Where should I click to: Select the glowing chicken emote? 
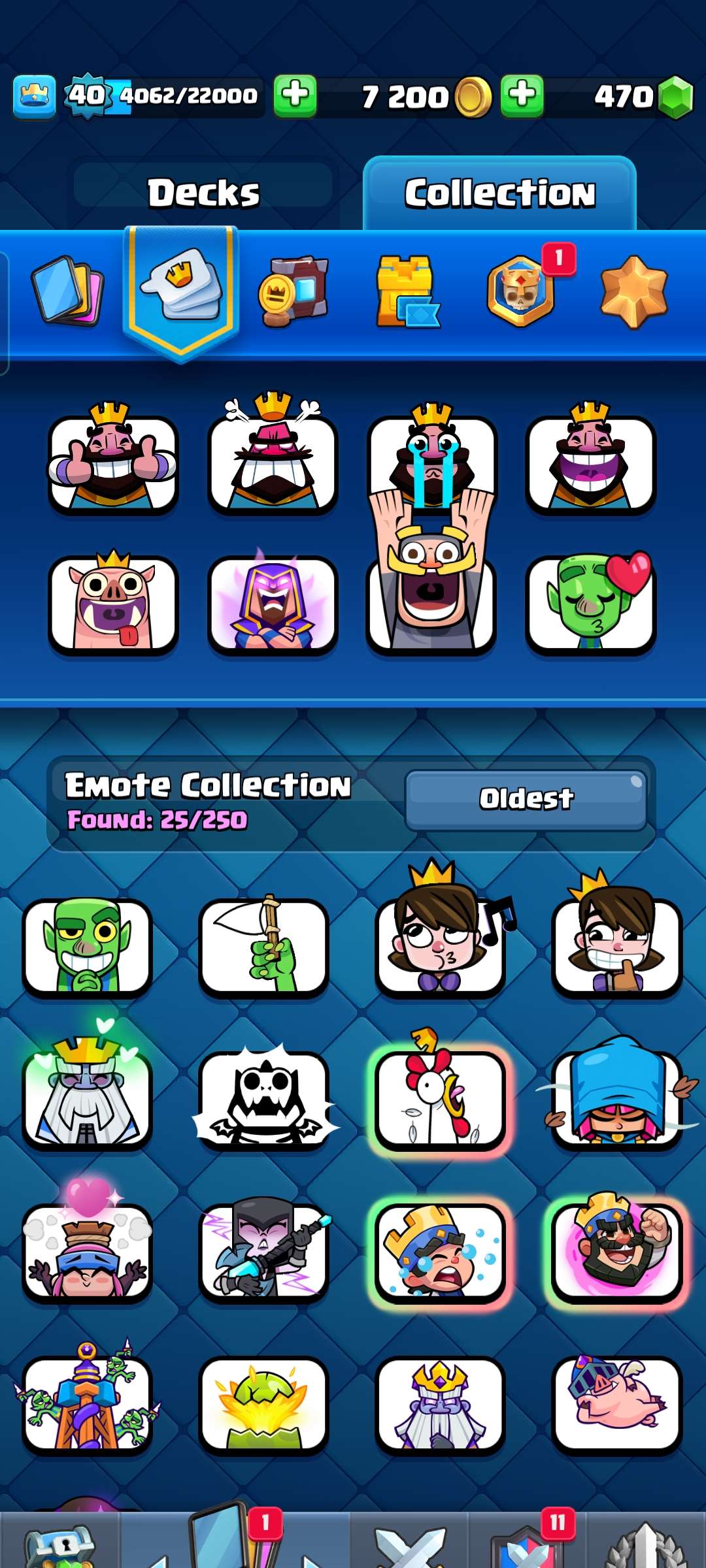click(439, 1098)
